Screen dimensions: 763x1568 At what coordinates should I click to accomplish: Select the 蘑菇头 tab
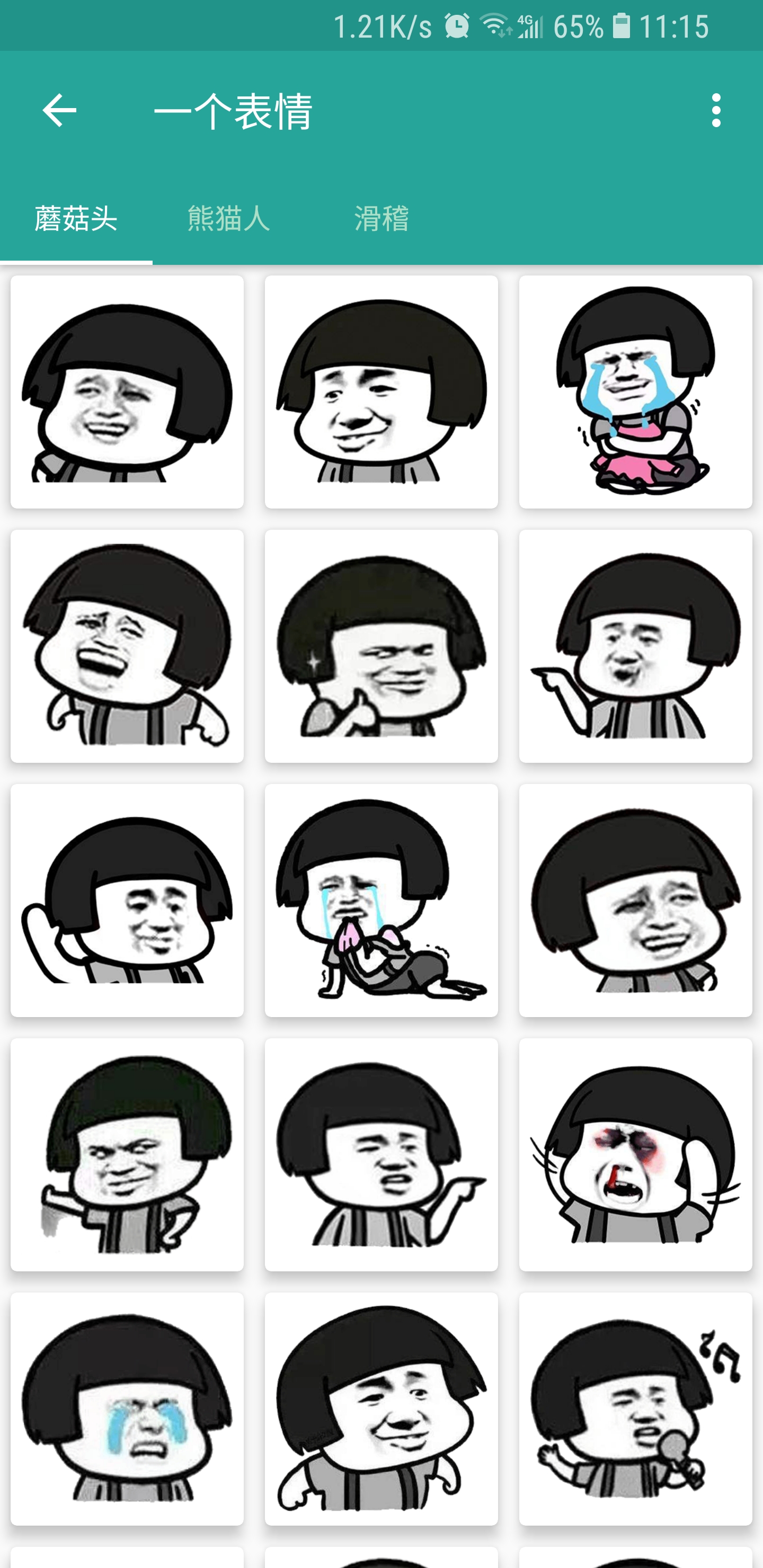point(76,219)
